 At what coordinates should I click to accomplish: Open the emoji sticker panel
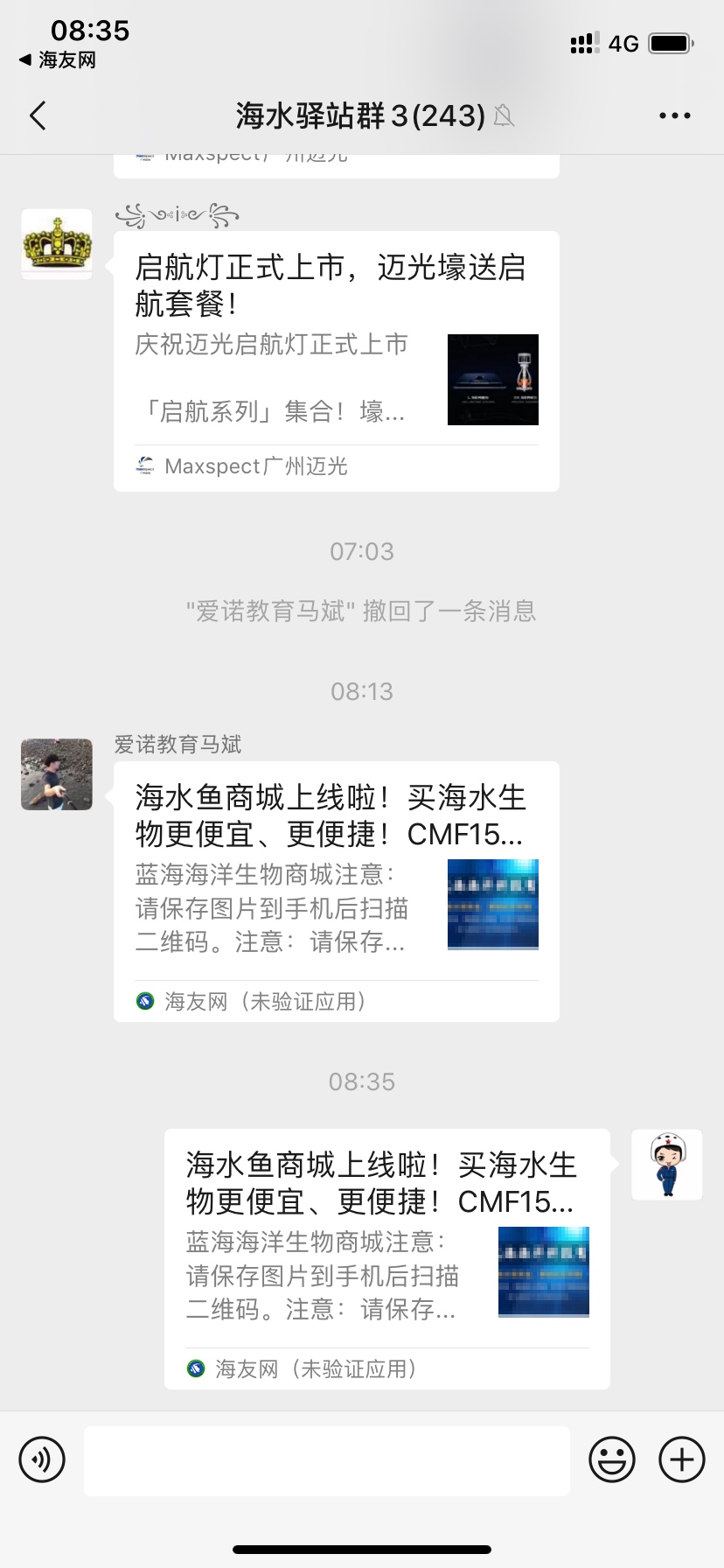pyautogui.click(x=611, y=1459)
